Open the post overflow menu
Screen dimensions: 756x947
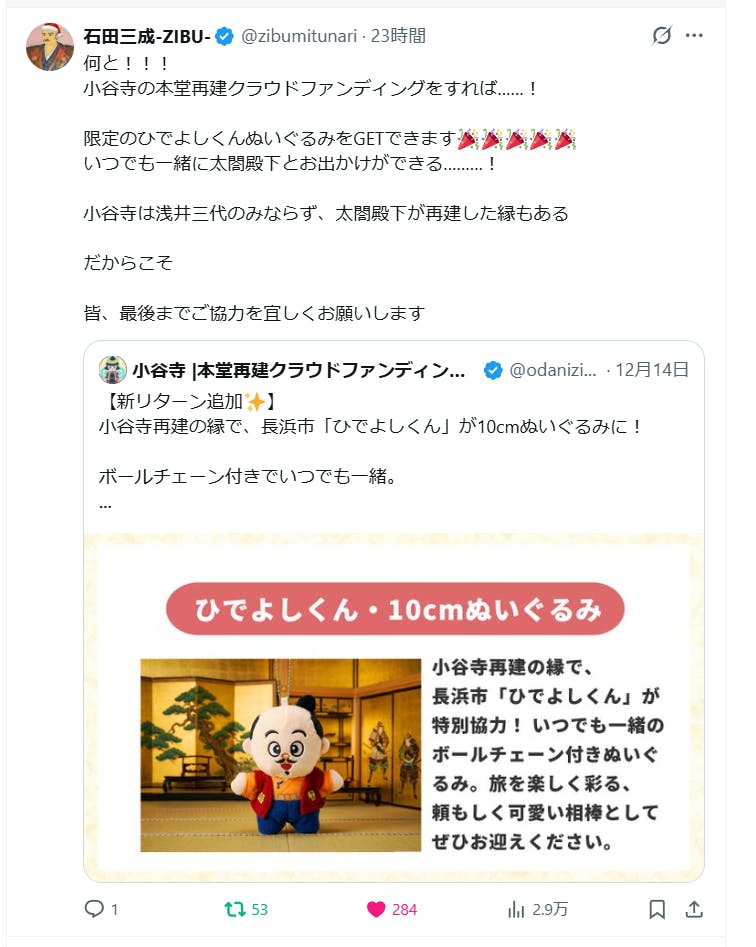tap(694, 36)
